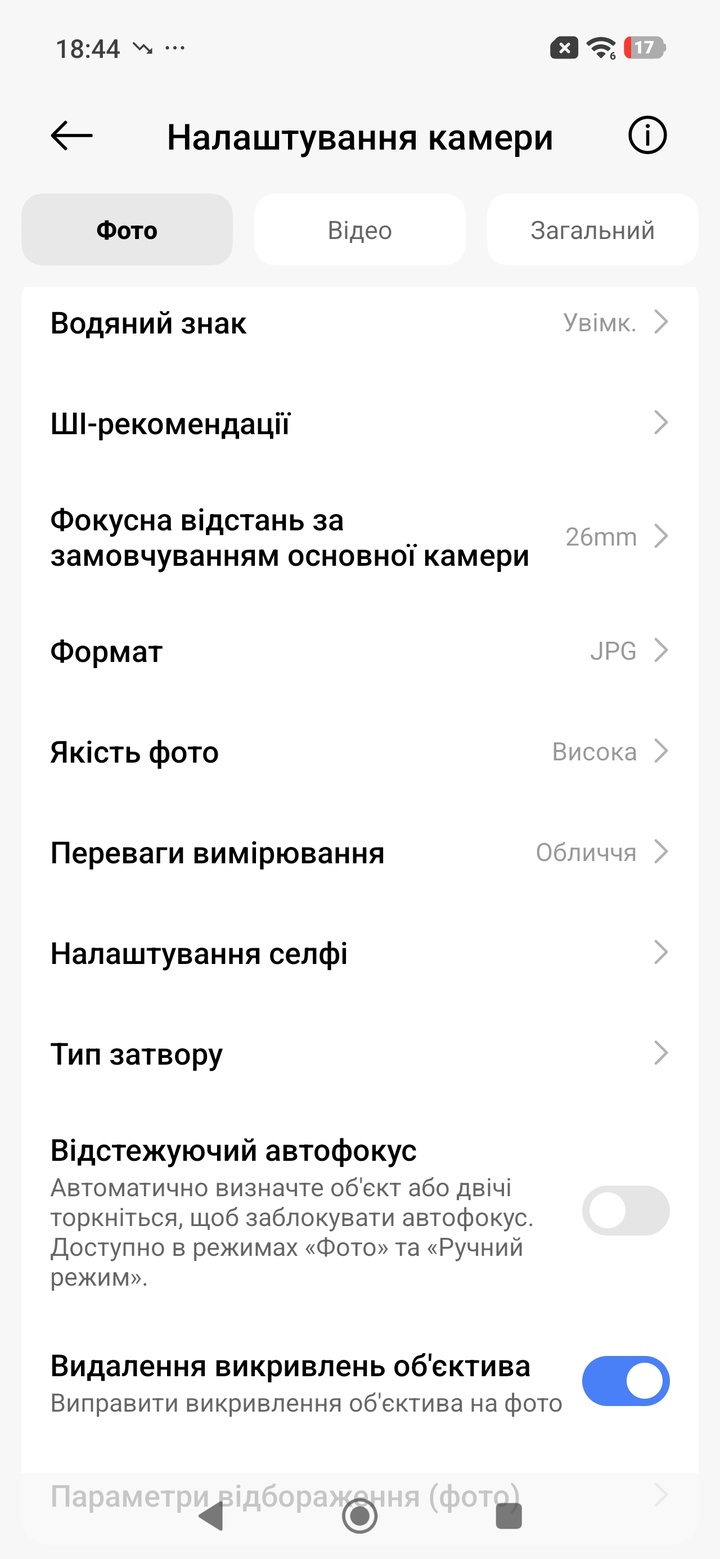Open default main camera focal length setting
This screenshot has width=720, height=1559.
359,537
